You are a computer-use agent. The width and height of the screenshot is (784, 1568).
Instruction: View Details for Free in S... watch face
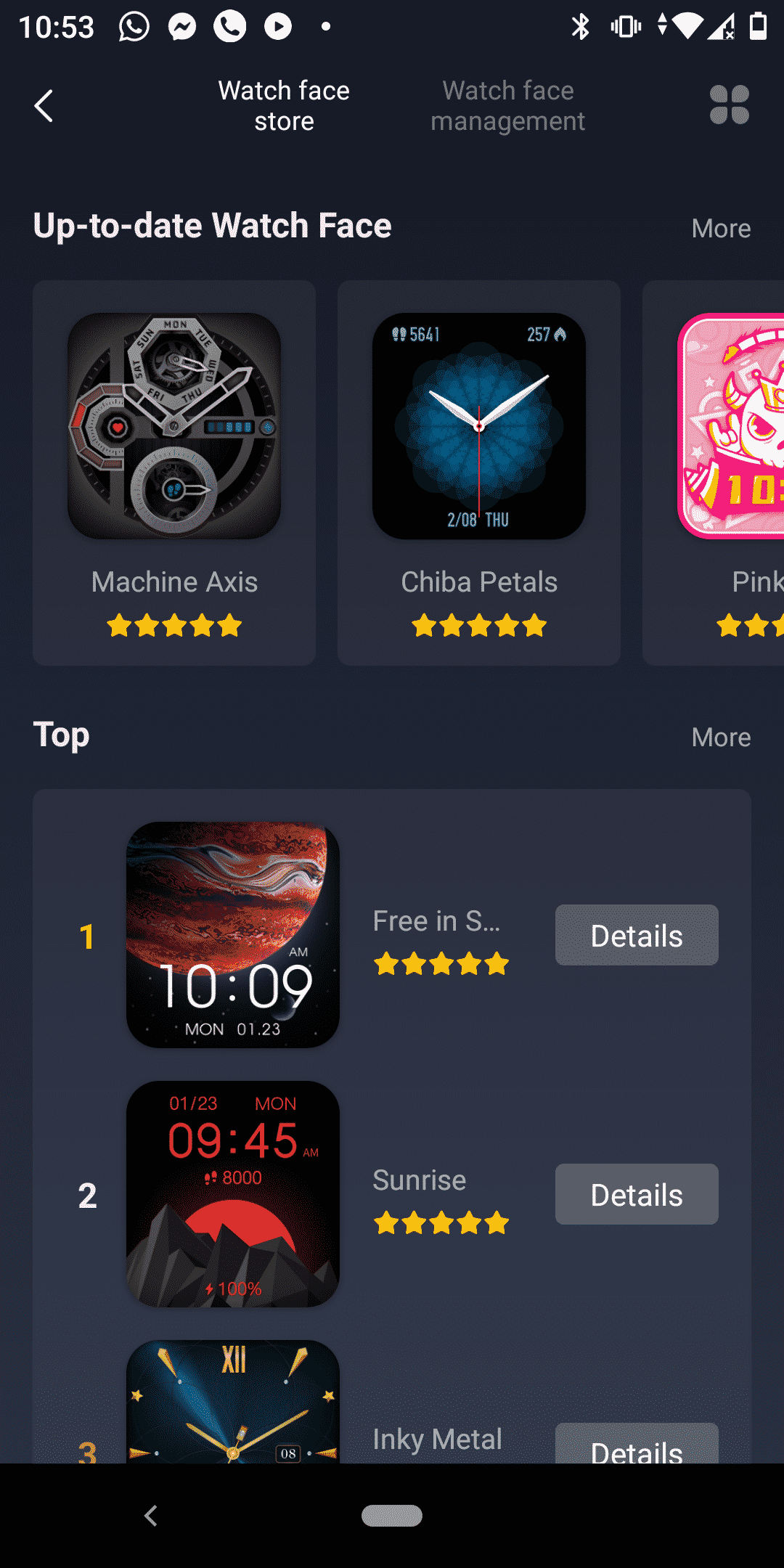[x=637, y=936]
